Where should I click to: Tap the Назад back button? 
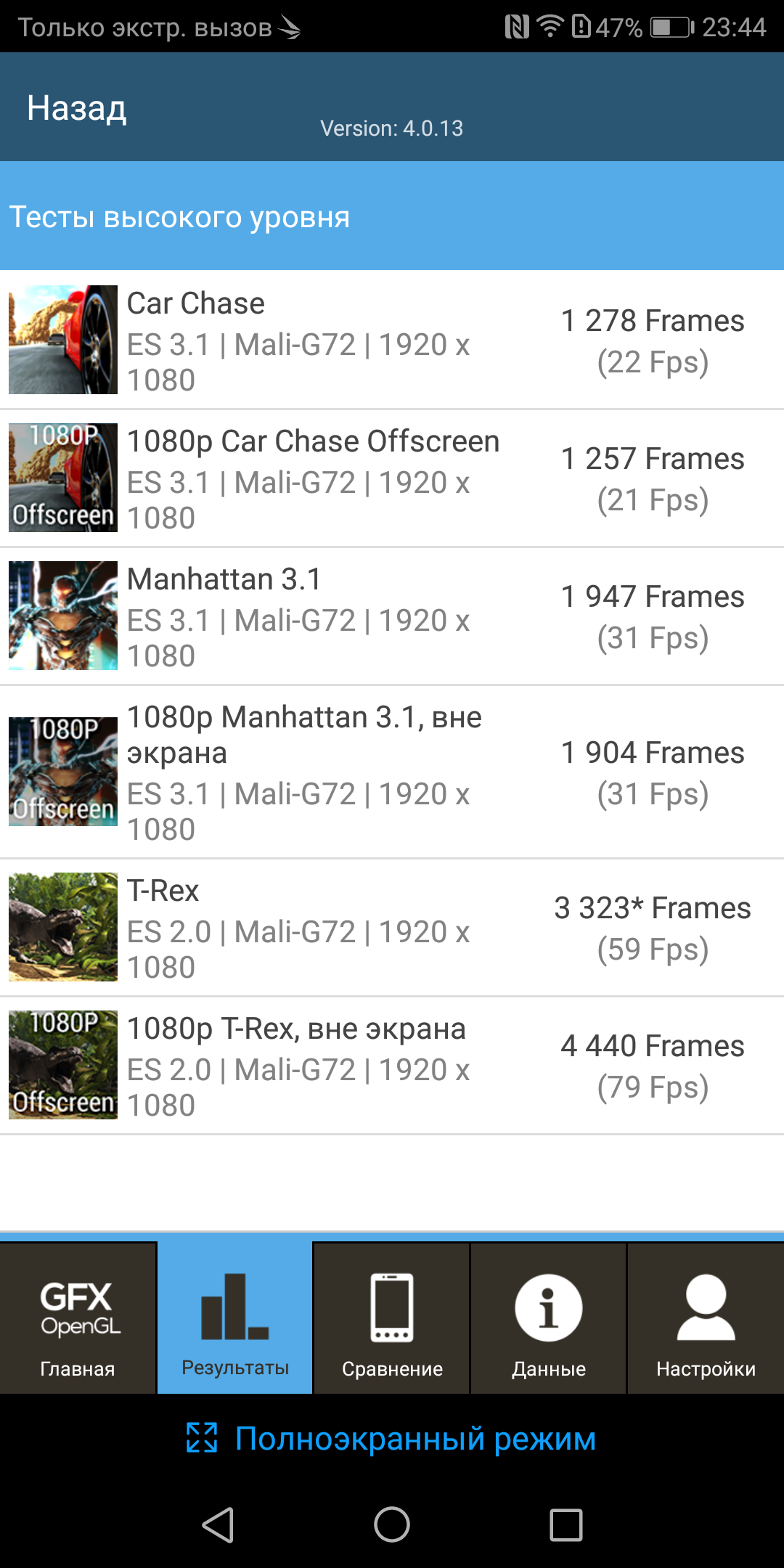77,108
